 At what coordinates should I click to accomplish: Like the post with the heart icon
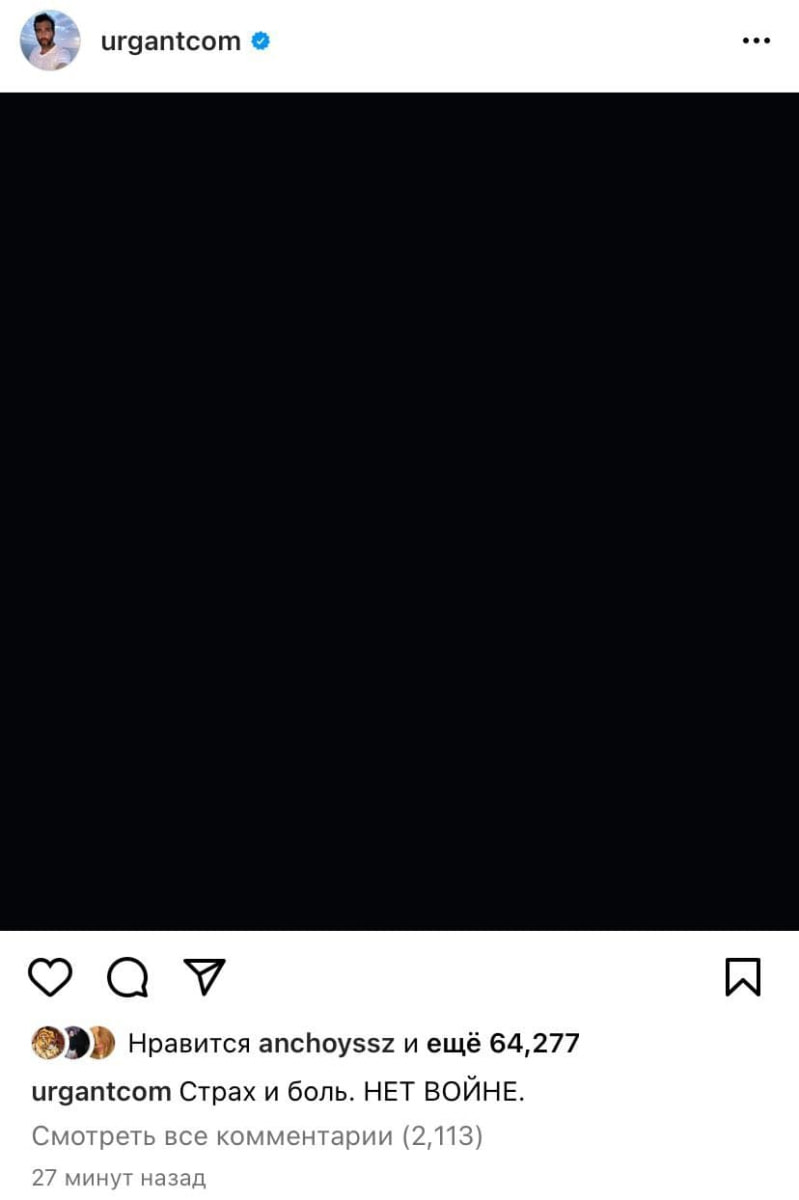click(50, 976)
